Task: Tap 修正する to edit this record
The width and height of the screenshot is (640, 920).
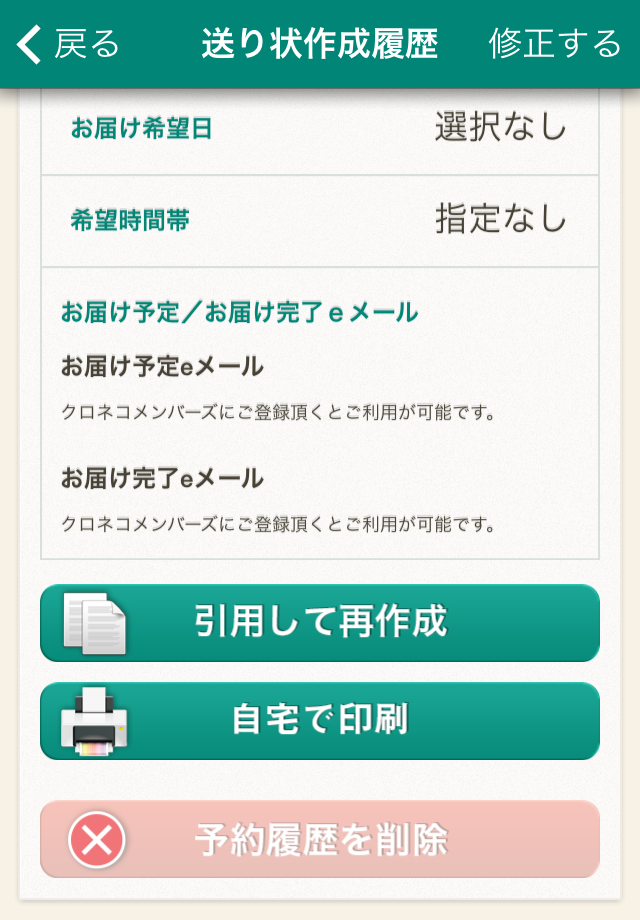Action: [555, 44]
